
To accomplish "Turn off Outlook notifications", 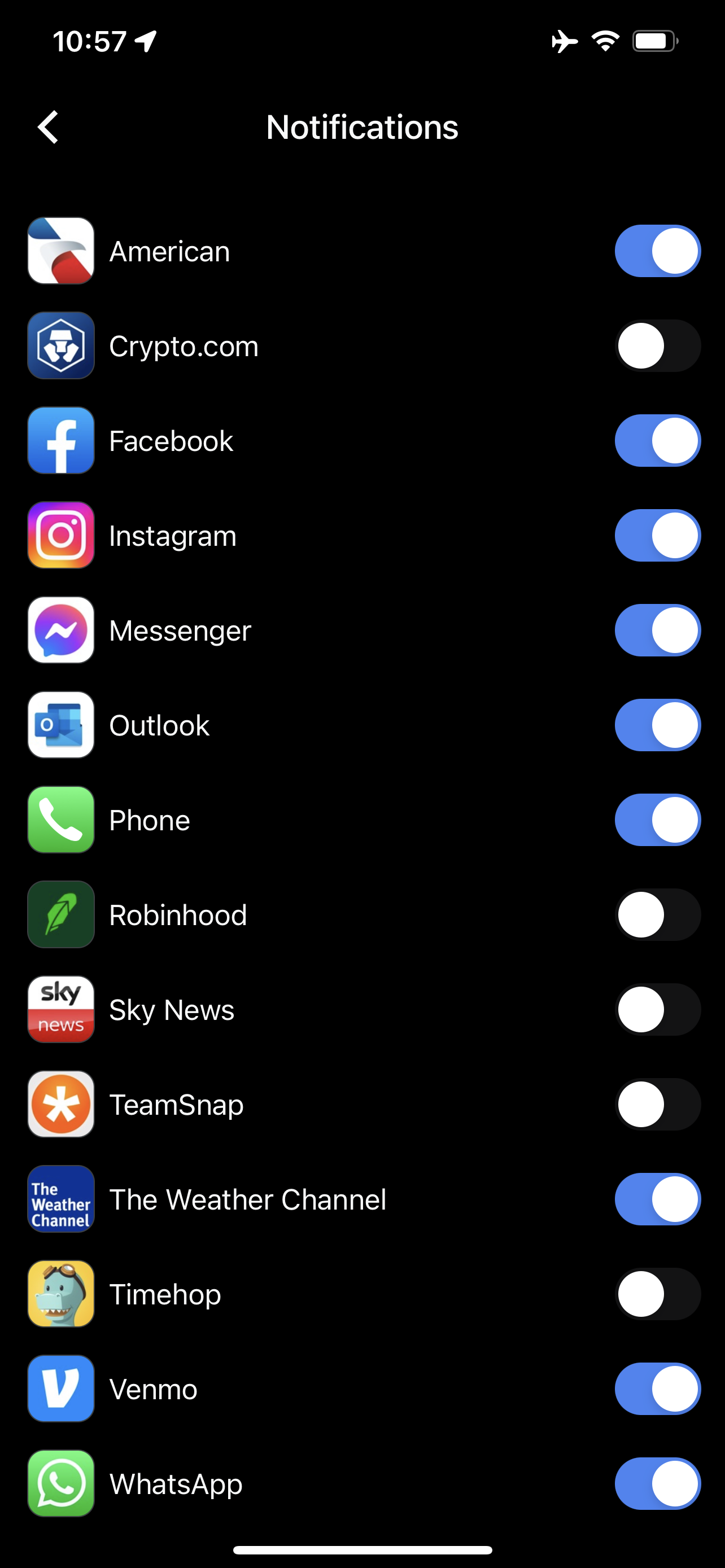I will tap(657, 725).
